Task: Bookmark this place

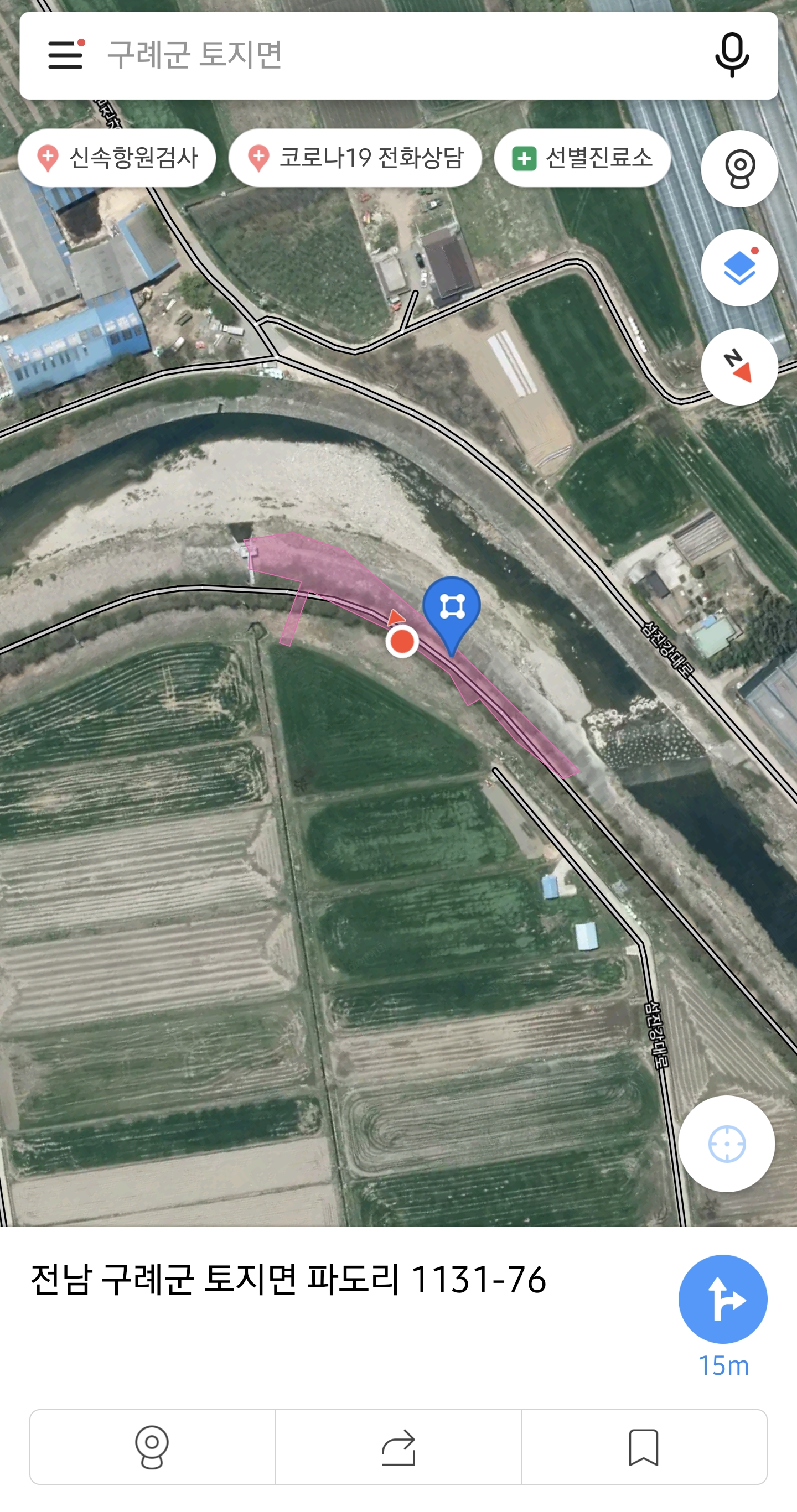Action: pos(644,1447)
